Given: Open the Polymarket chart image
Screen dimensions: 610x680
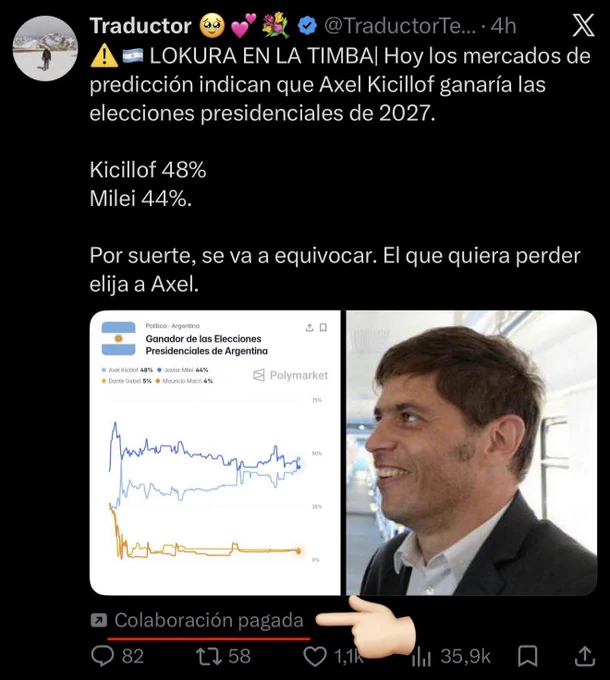Looking at the screenshot, I should pyautogui.click(x=215, y=452).
